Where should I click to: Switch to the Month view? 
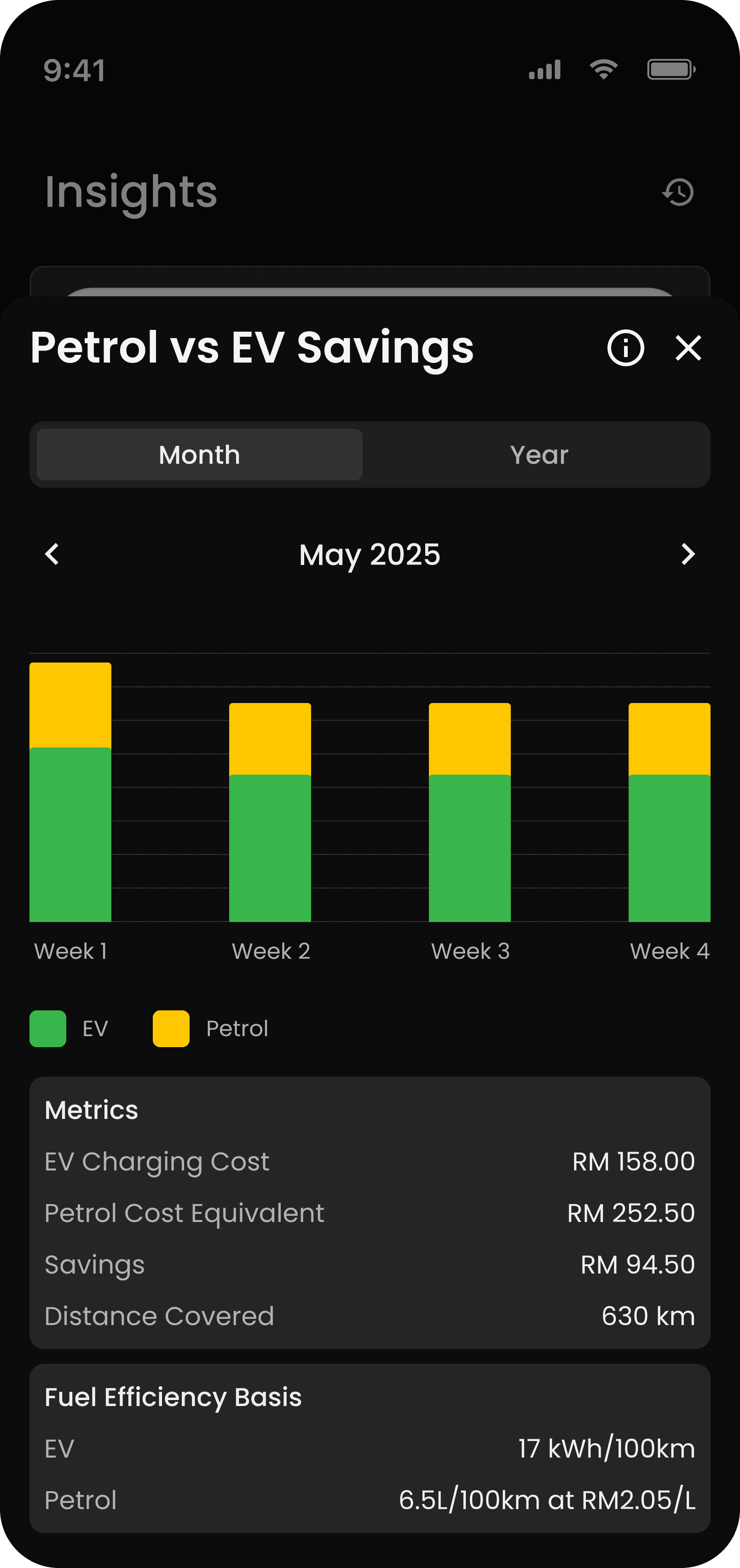(x=200, y=455)
